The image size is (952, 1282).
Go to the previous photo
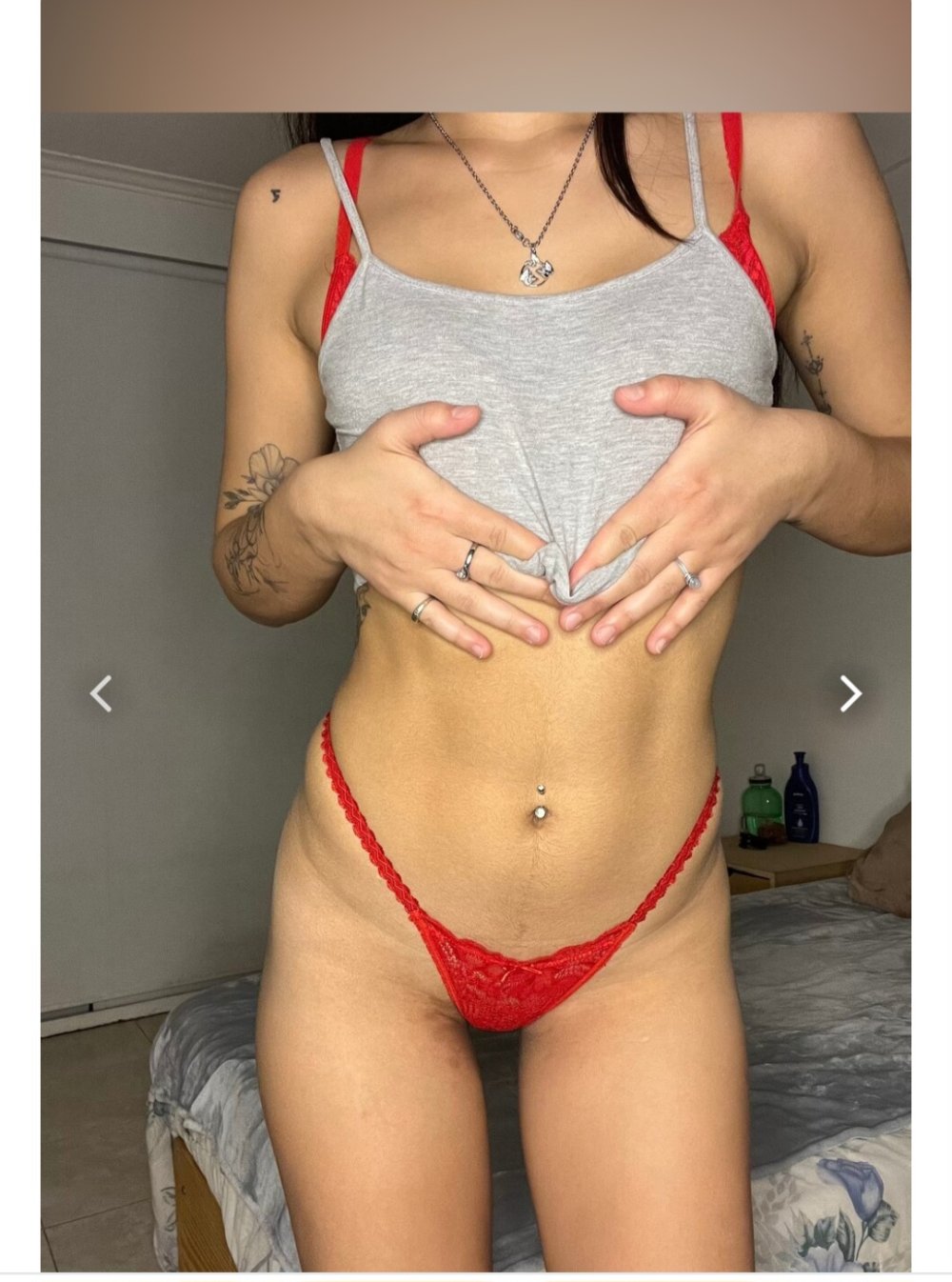tap(101, 693)
